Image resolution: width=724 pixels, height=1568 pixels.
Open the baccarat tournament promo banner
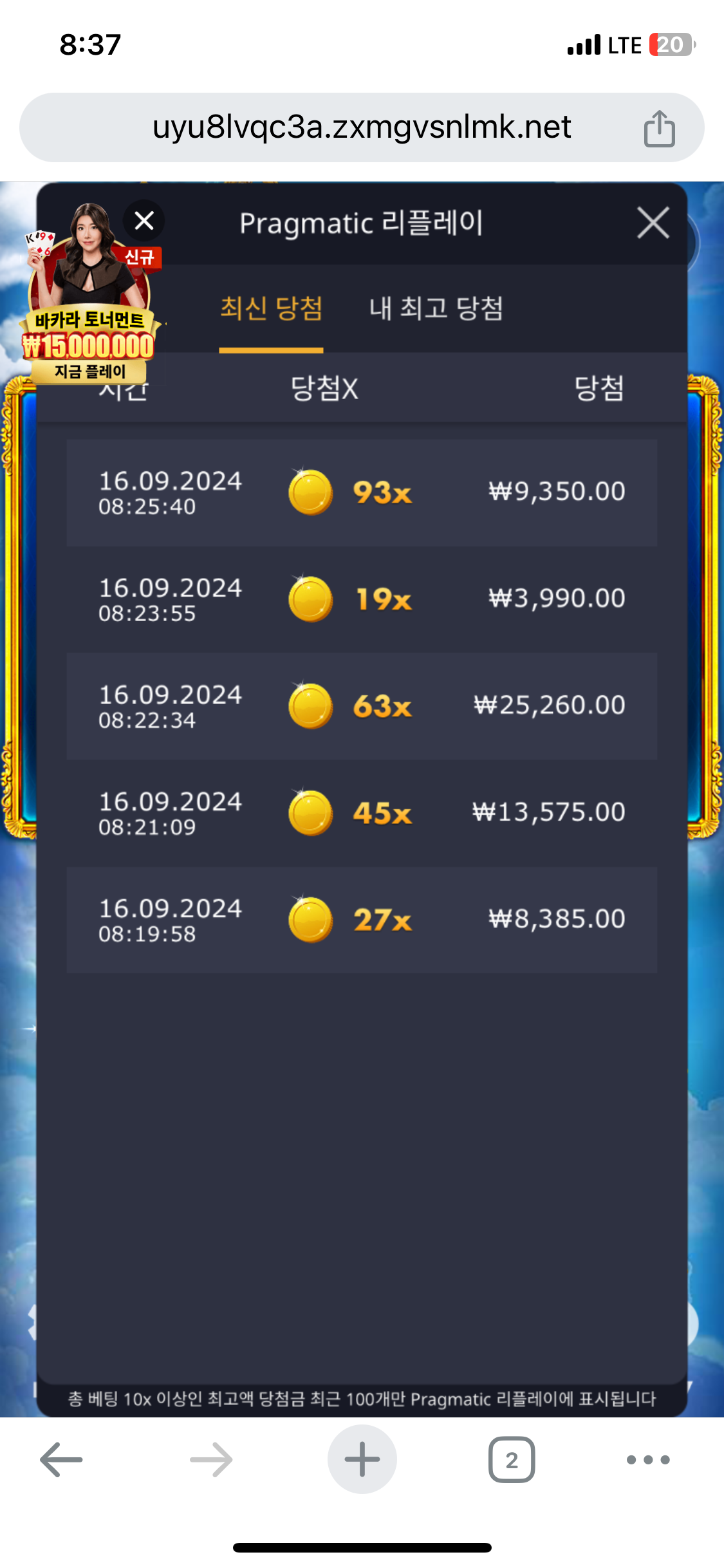(x=89, y=322)
